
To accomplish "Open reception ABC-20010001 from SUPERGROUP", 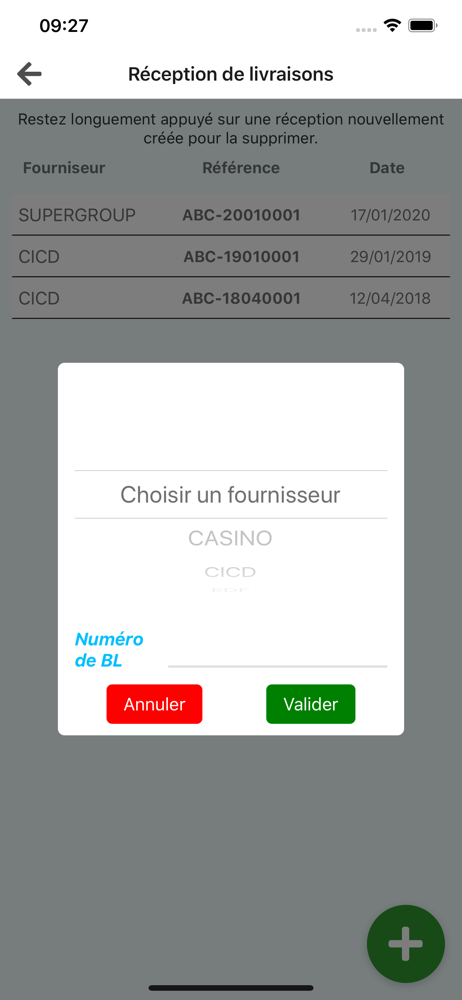I will point(231,215).
